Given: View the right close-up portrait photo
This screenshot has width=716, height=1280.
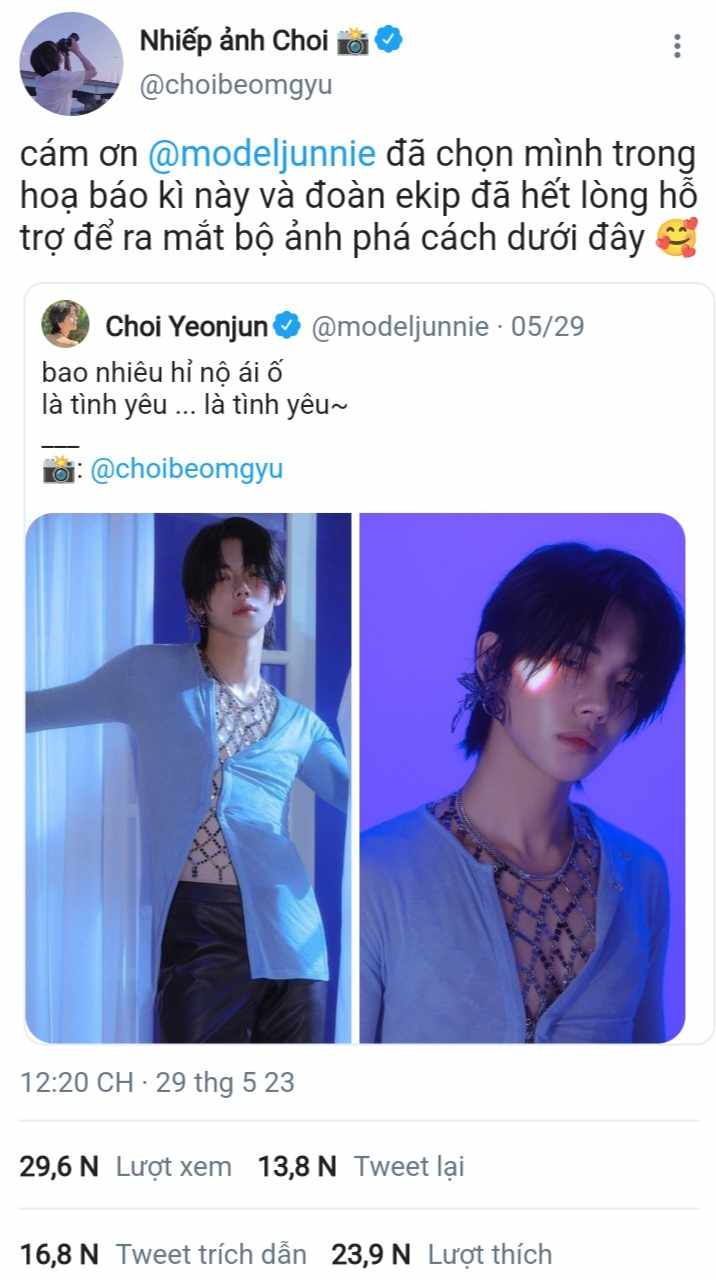Looking at the screenshot, I should pyautogui.click(x=522, y=778).
